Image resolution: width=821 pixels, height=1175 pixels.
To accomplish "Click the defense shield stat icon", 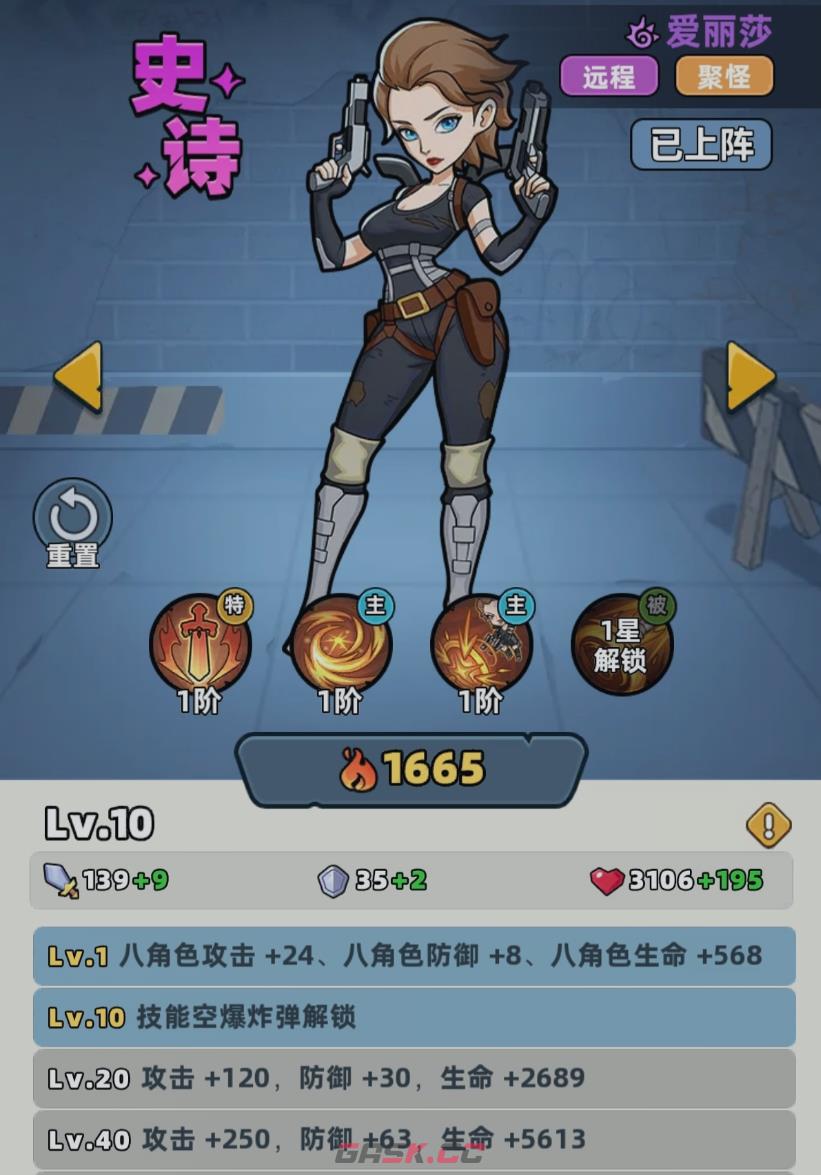I will [335, 882].
